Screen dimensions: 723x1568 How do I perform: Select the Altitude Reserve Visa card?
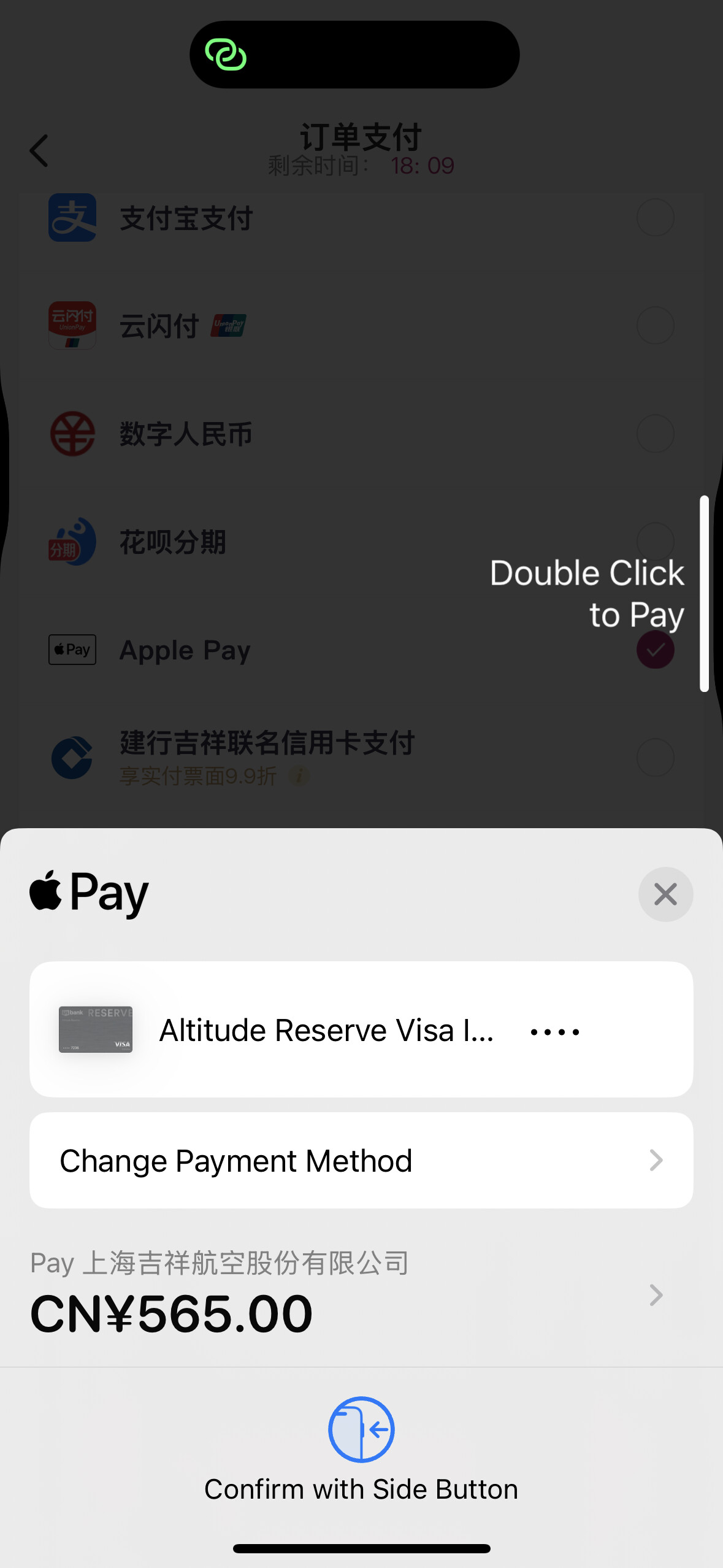(361, 1029)
